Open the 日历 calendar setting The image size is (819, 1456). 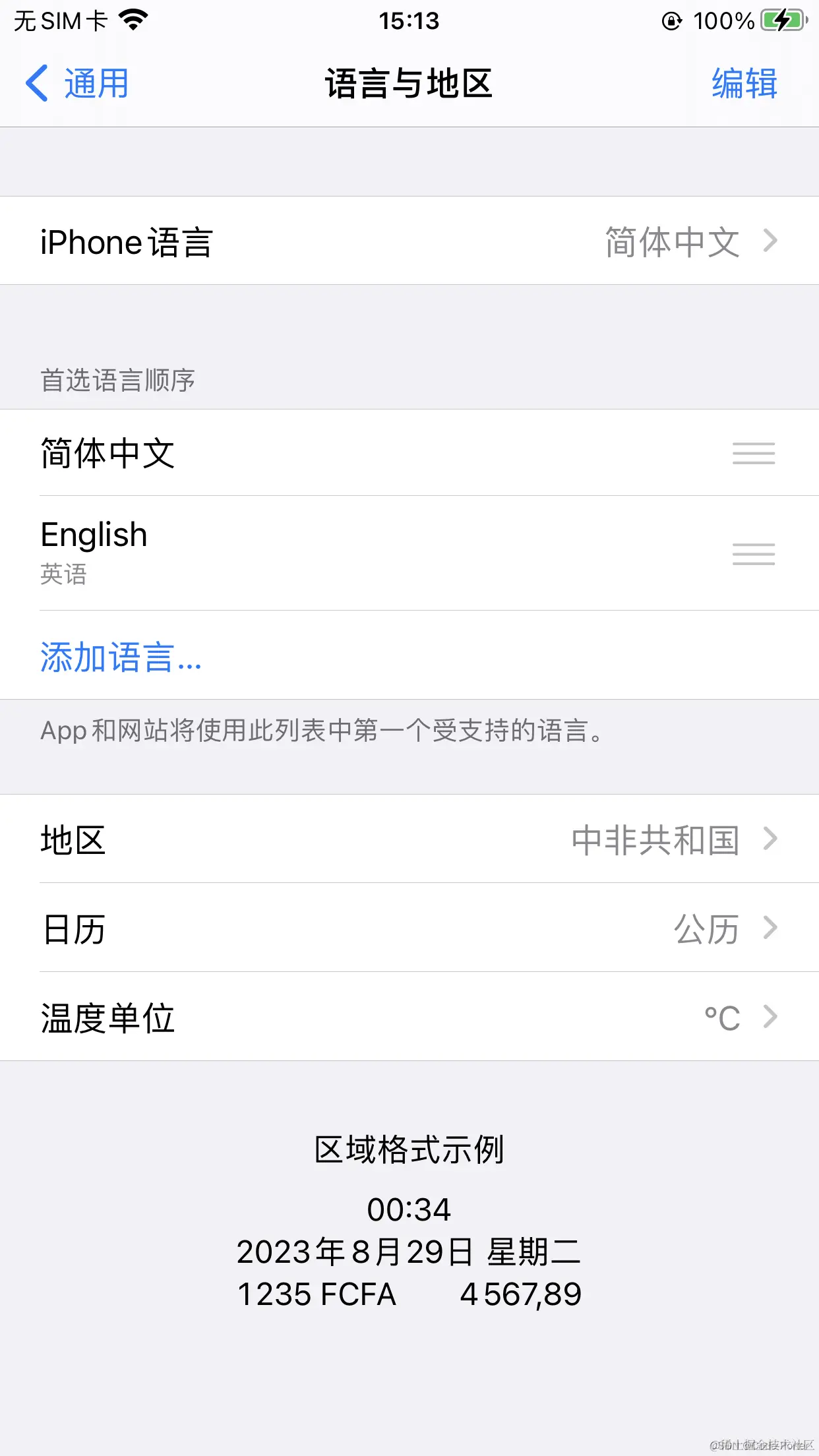tap(409, 928)
